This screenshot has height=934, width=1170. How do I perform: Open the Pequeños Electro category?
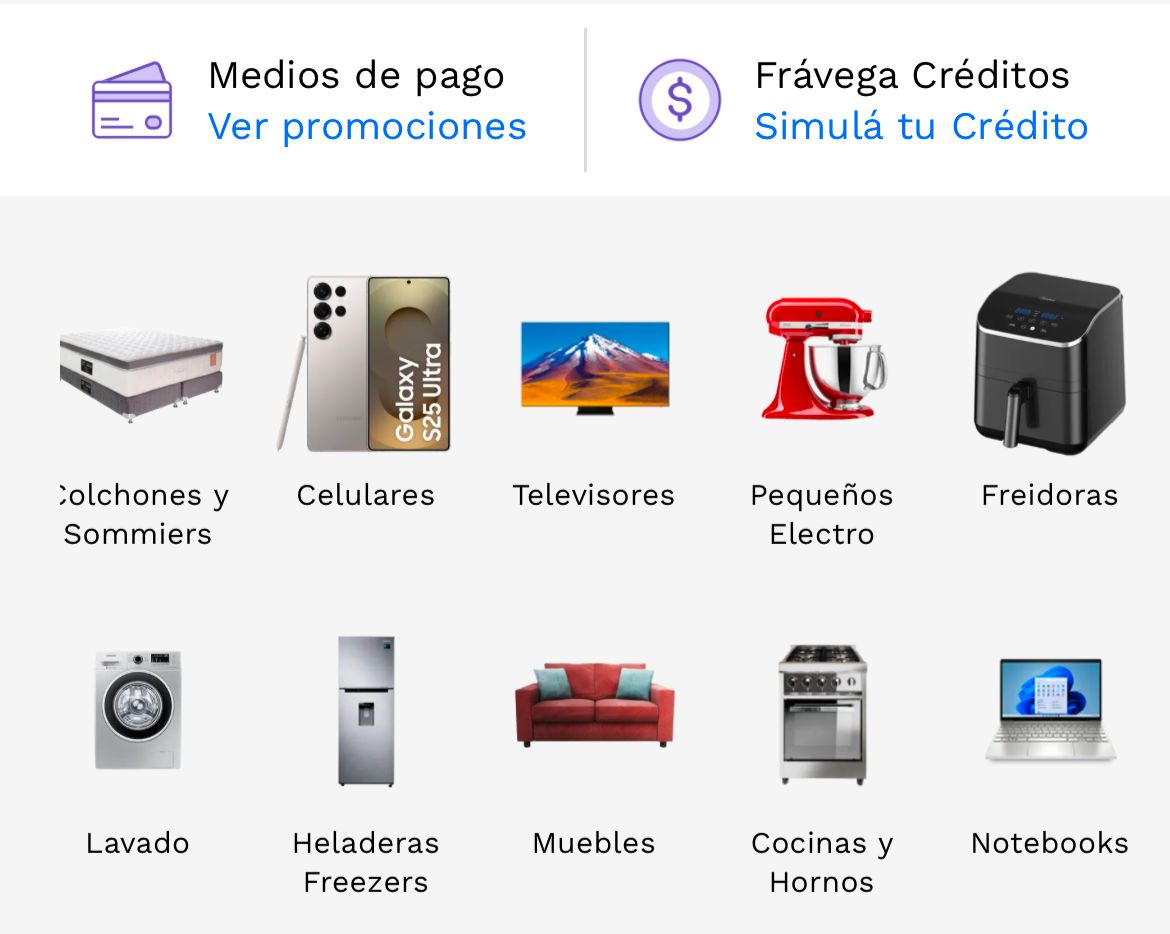(x=822, y=364)
